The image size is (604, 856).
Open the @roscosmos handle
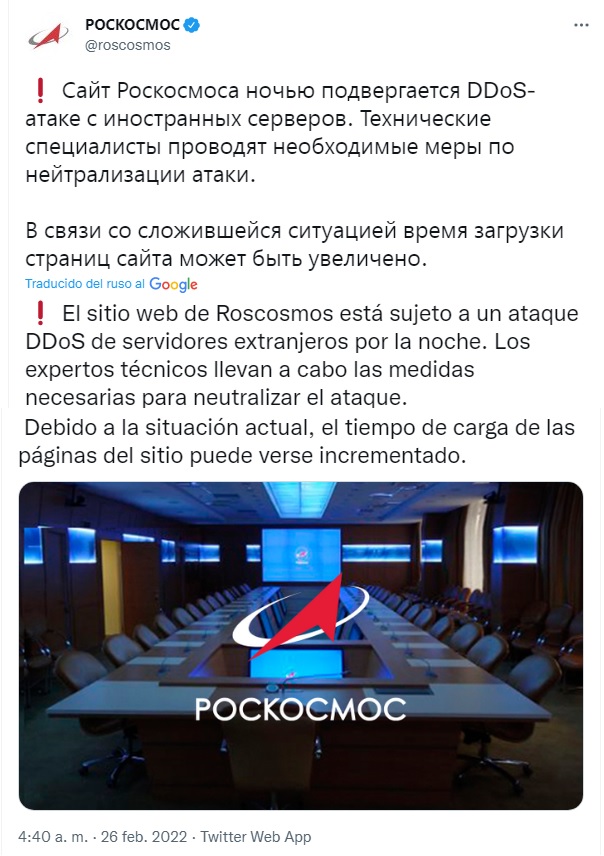[127, 45]
